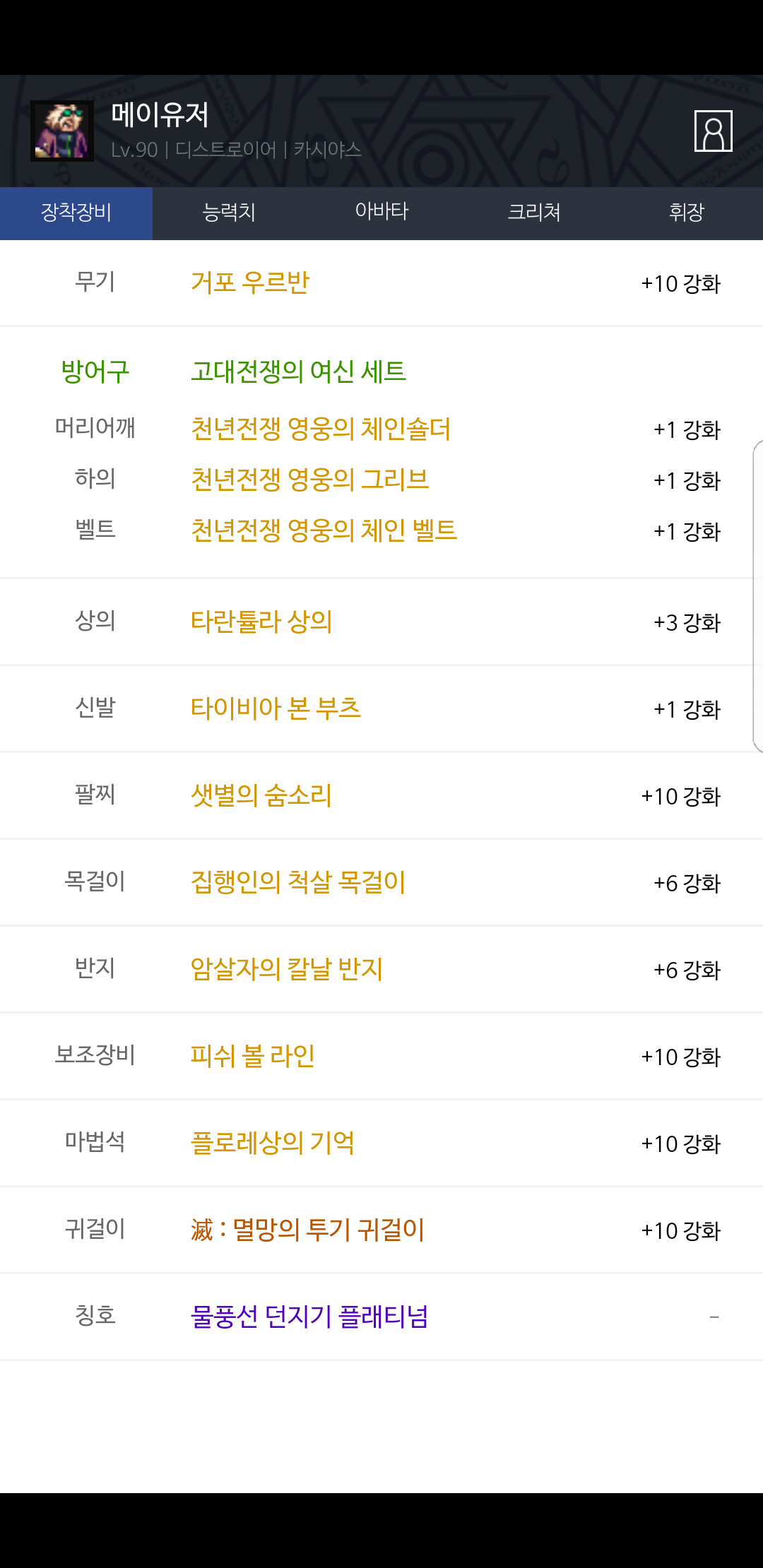Open the character profile icon

pos(713,131)
